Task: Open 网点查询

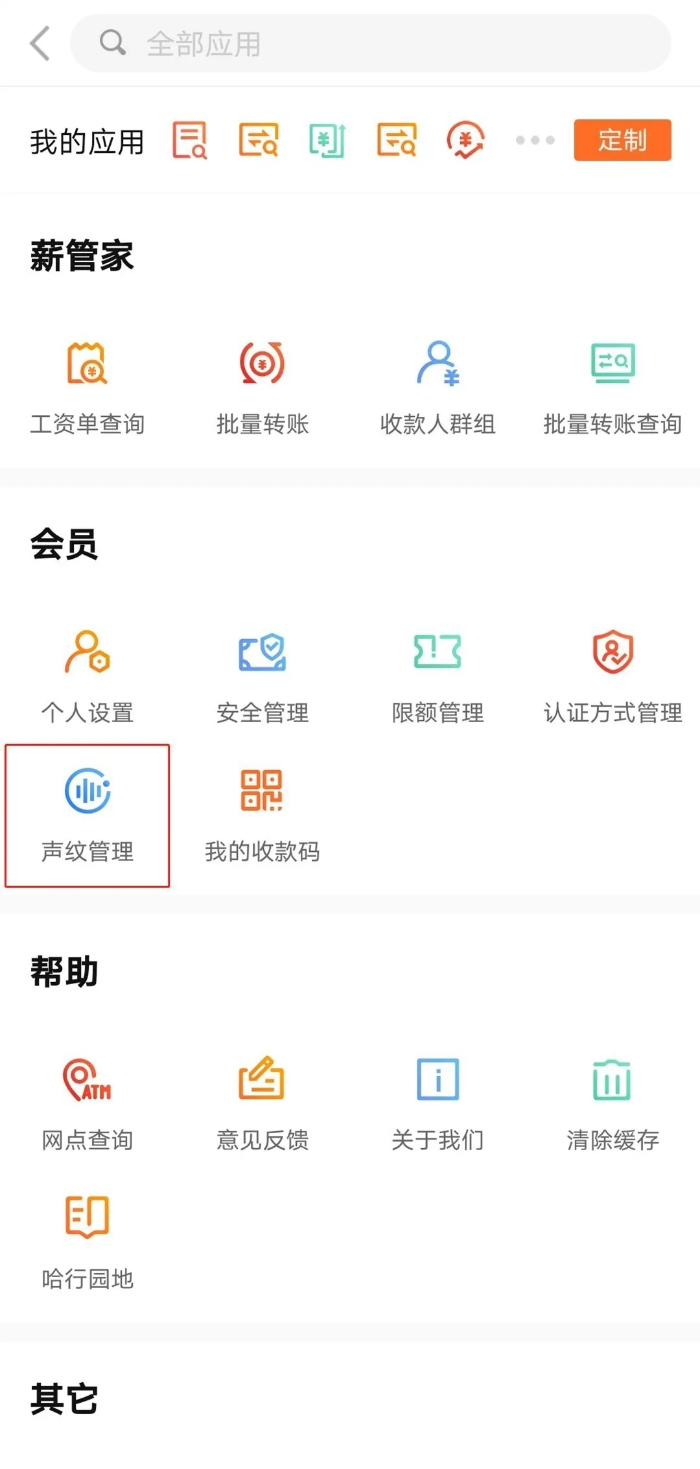Action: (x=87, y=1103)
